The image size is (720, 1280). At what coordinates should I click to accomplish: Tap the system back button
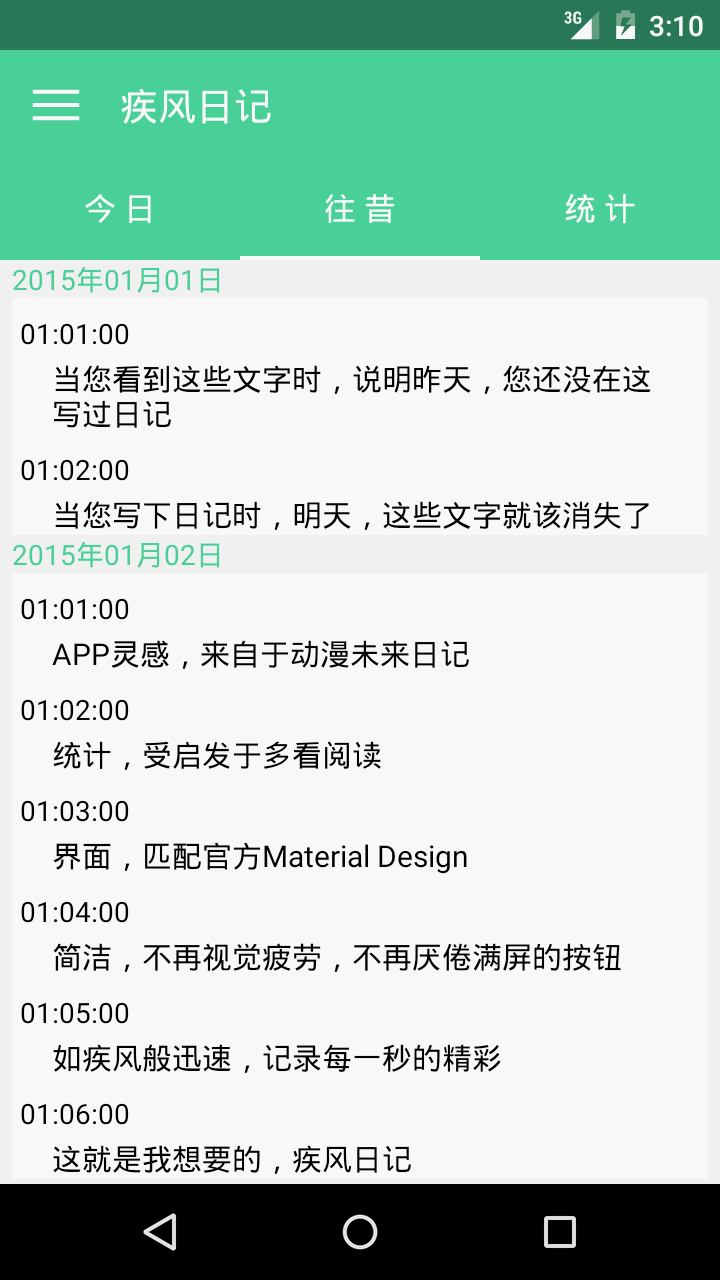160,1232
